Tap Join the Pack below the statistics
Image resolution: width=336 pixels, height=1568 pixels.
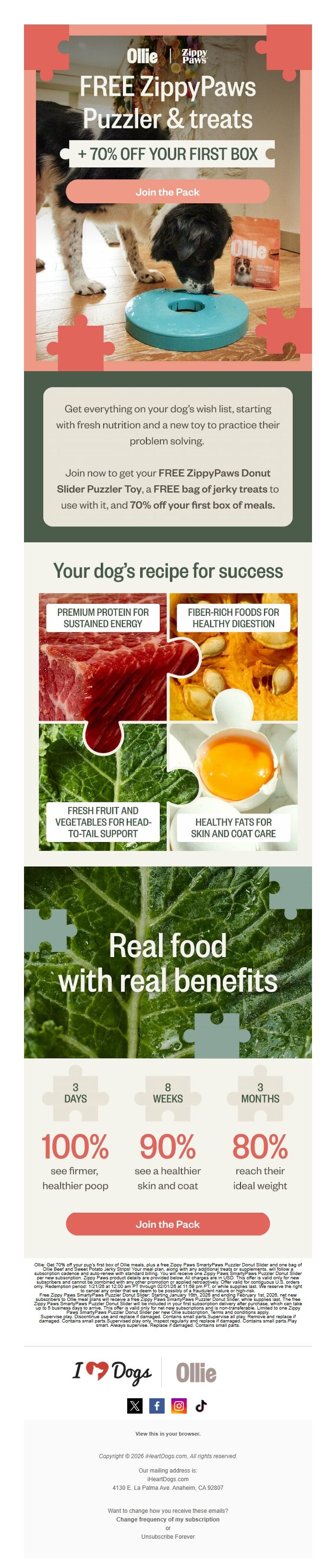168,1224
